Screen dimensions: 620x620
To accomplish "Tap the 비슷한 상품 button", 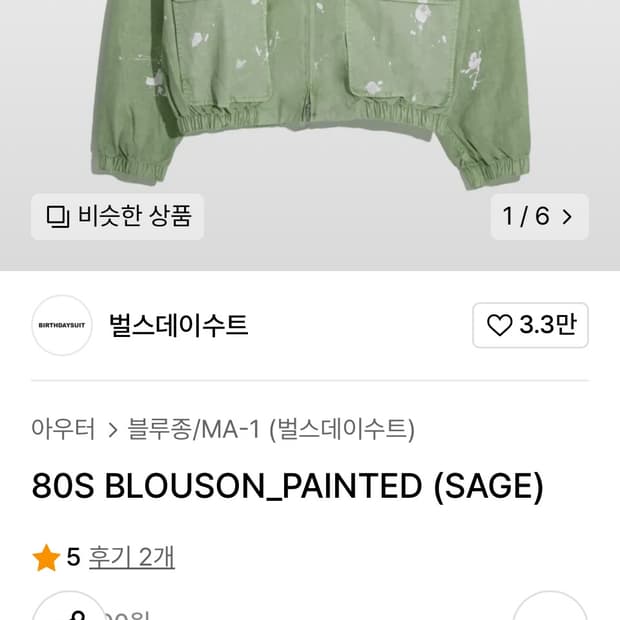I will click(117, 216).
